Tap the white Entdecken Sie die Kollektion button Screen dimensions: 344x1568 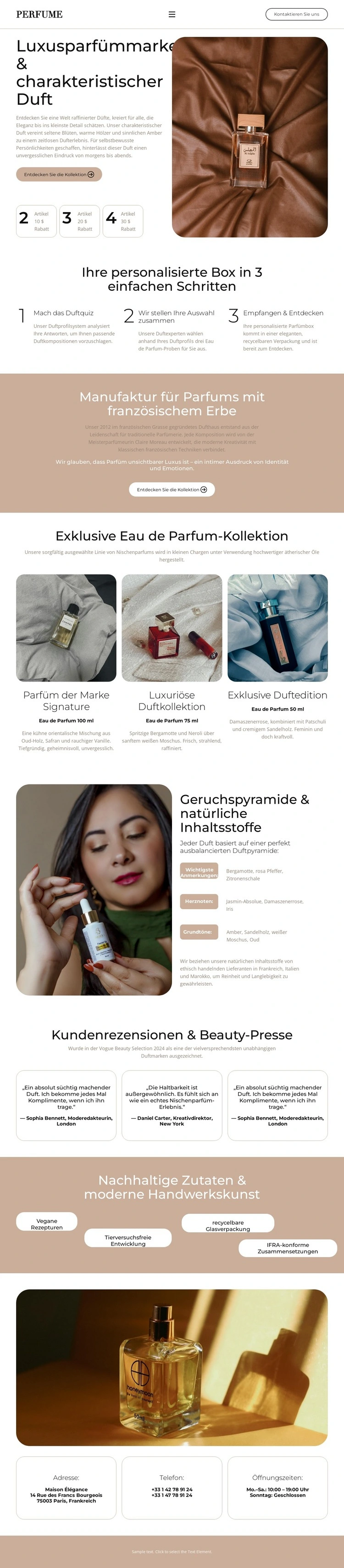172,489
